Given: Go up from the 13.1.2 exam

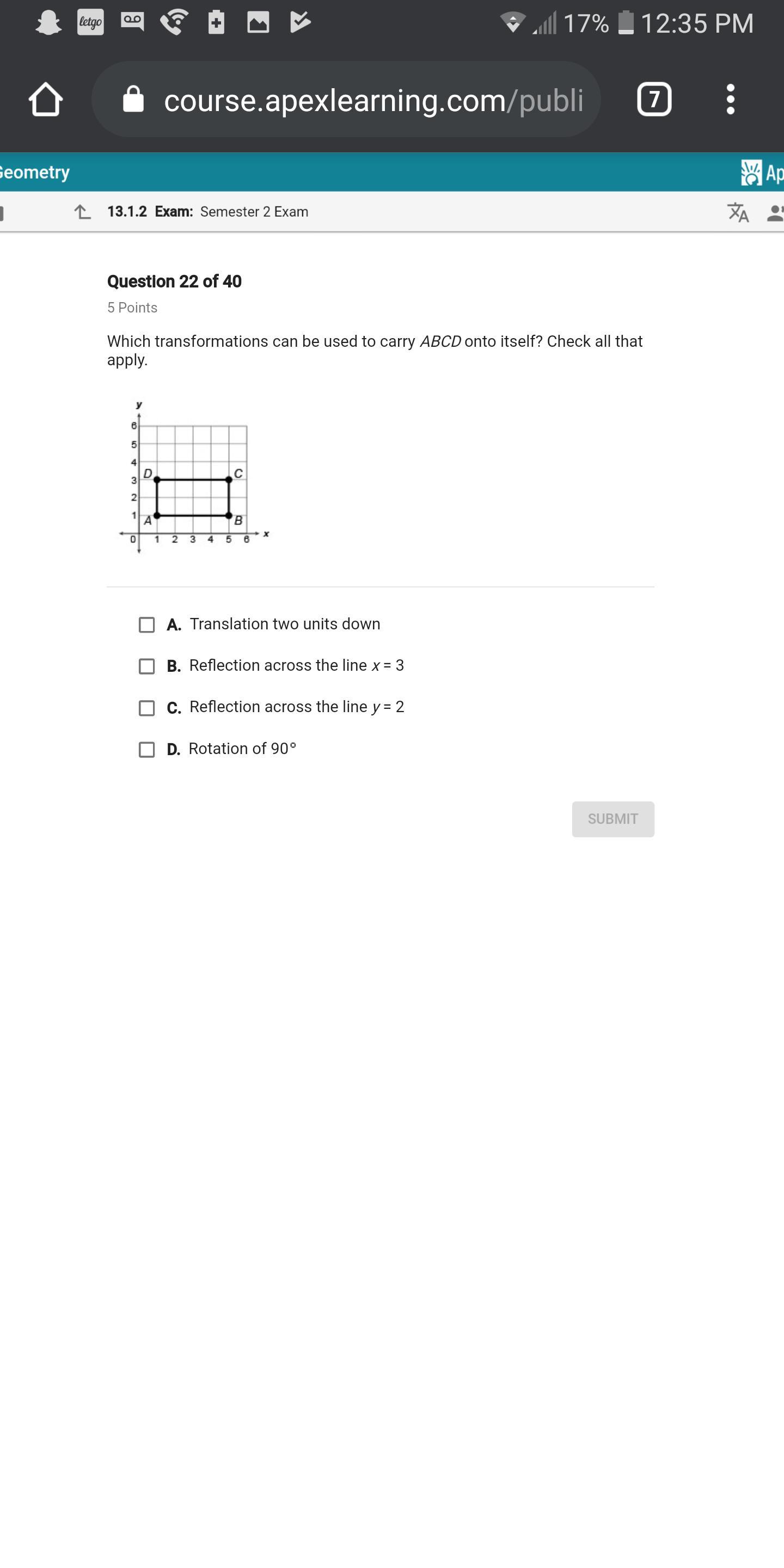Looking at the screenshot, I should pos(82,212).
